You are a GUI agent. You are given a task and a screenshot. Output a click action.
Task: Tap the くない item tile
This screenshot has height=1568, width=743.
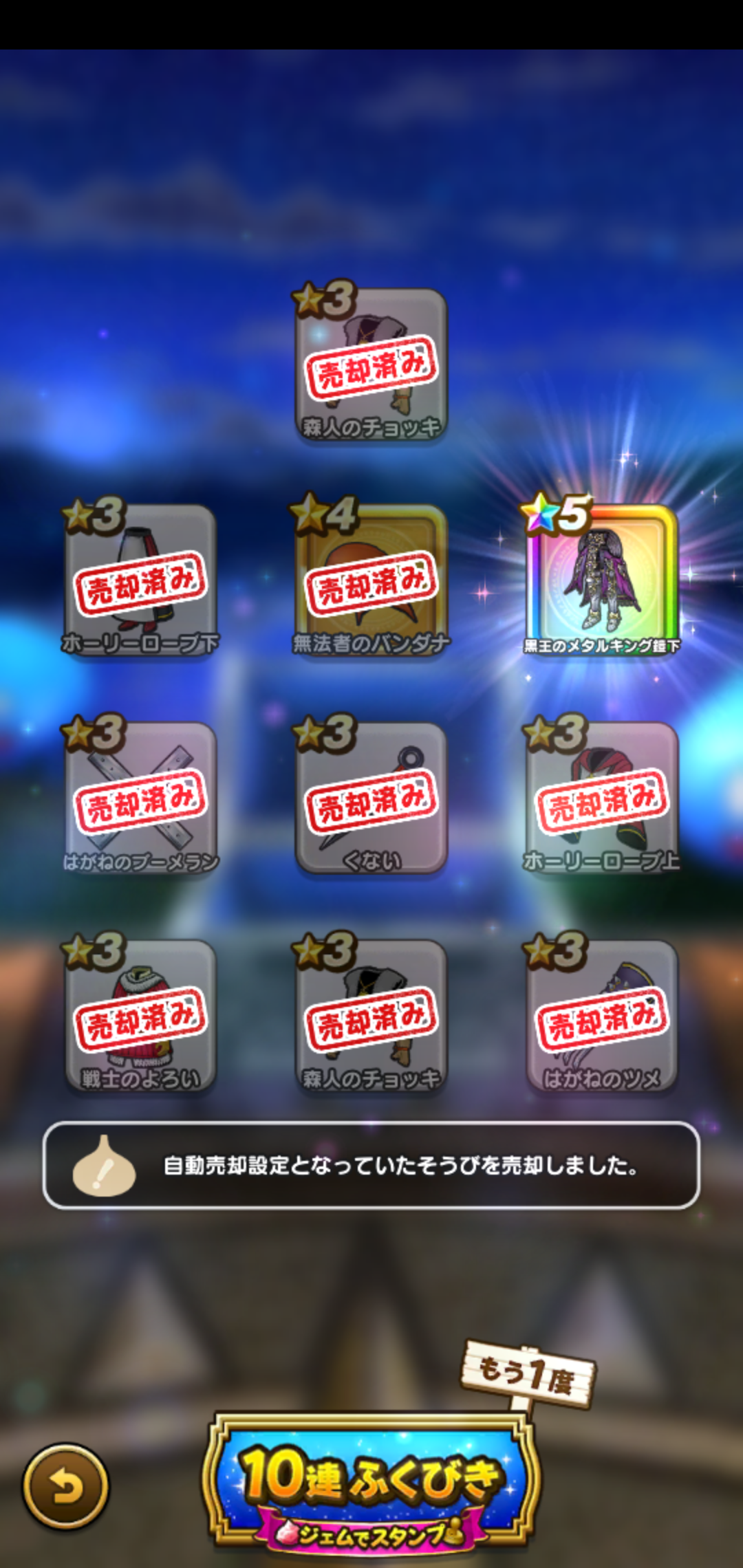pos(371,798)
